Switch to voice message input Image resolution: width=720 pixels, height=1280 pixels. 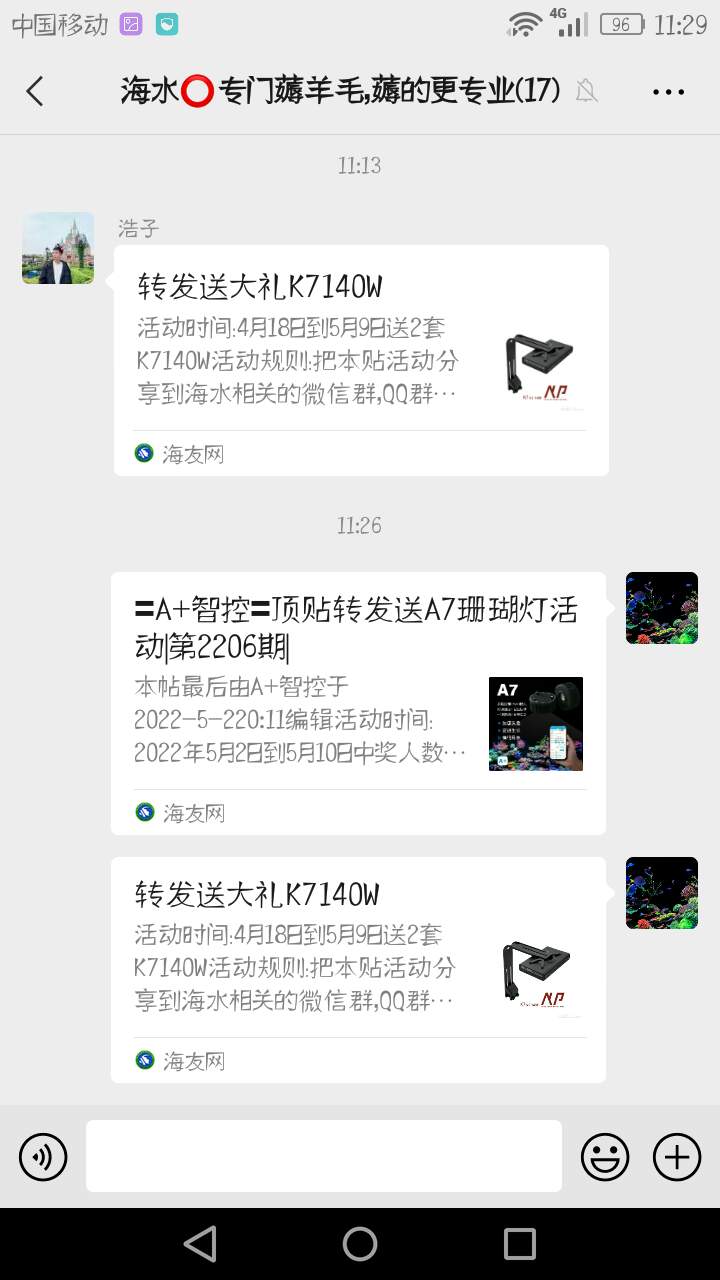(x=43, y=1157)
